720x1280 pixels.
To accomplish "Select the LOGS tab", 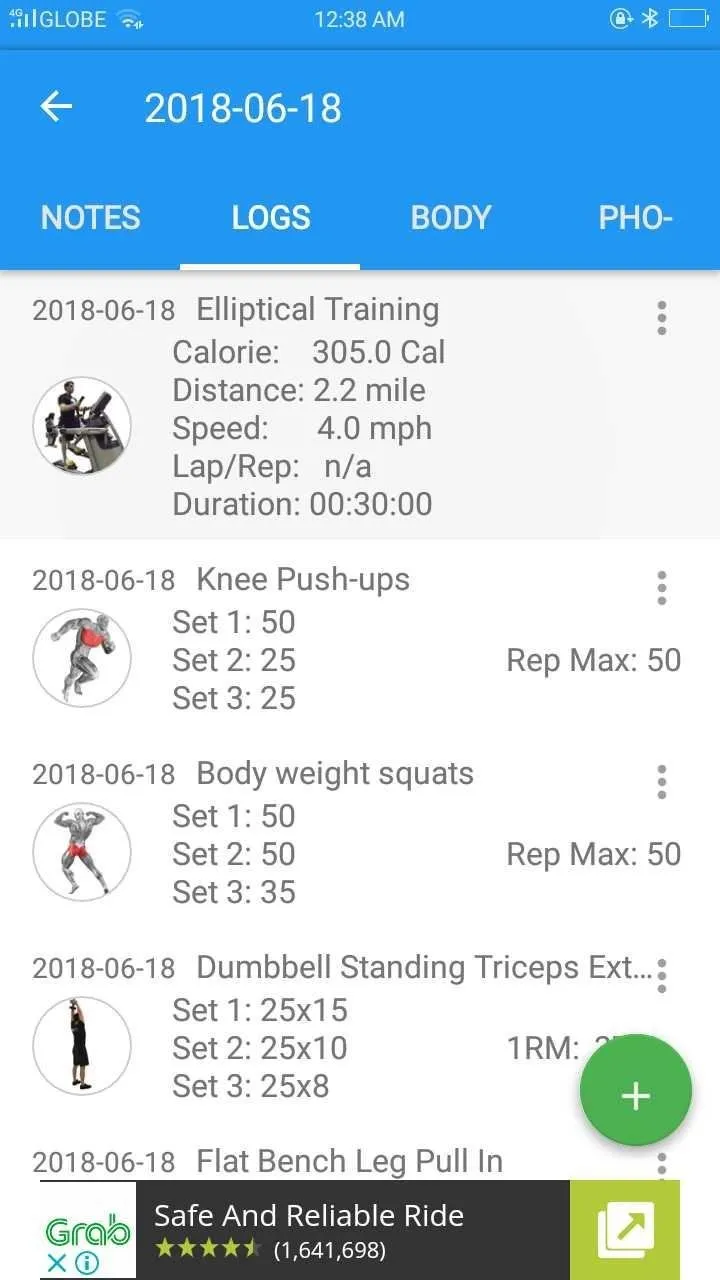I will tap(270, 218).
